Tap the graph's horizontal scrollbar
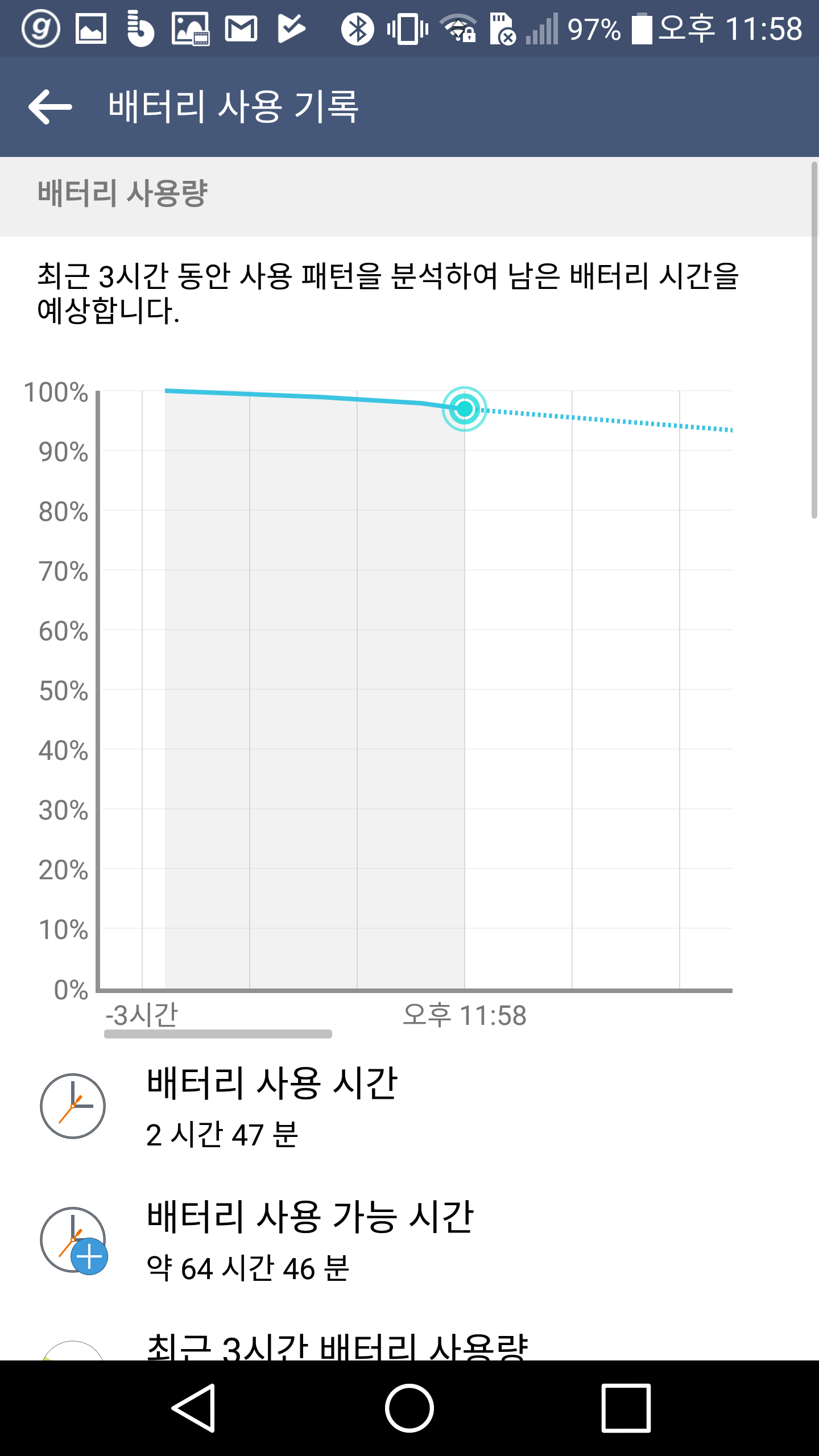Viewport: 819px width, 1456px height. coord(218,1033)
